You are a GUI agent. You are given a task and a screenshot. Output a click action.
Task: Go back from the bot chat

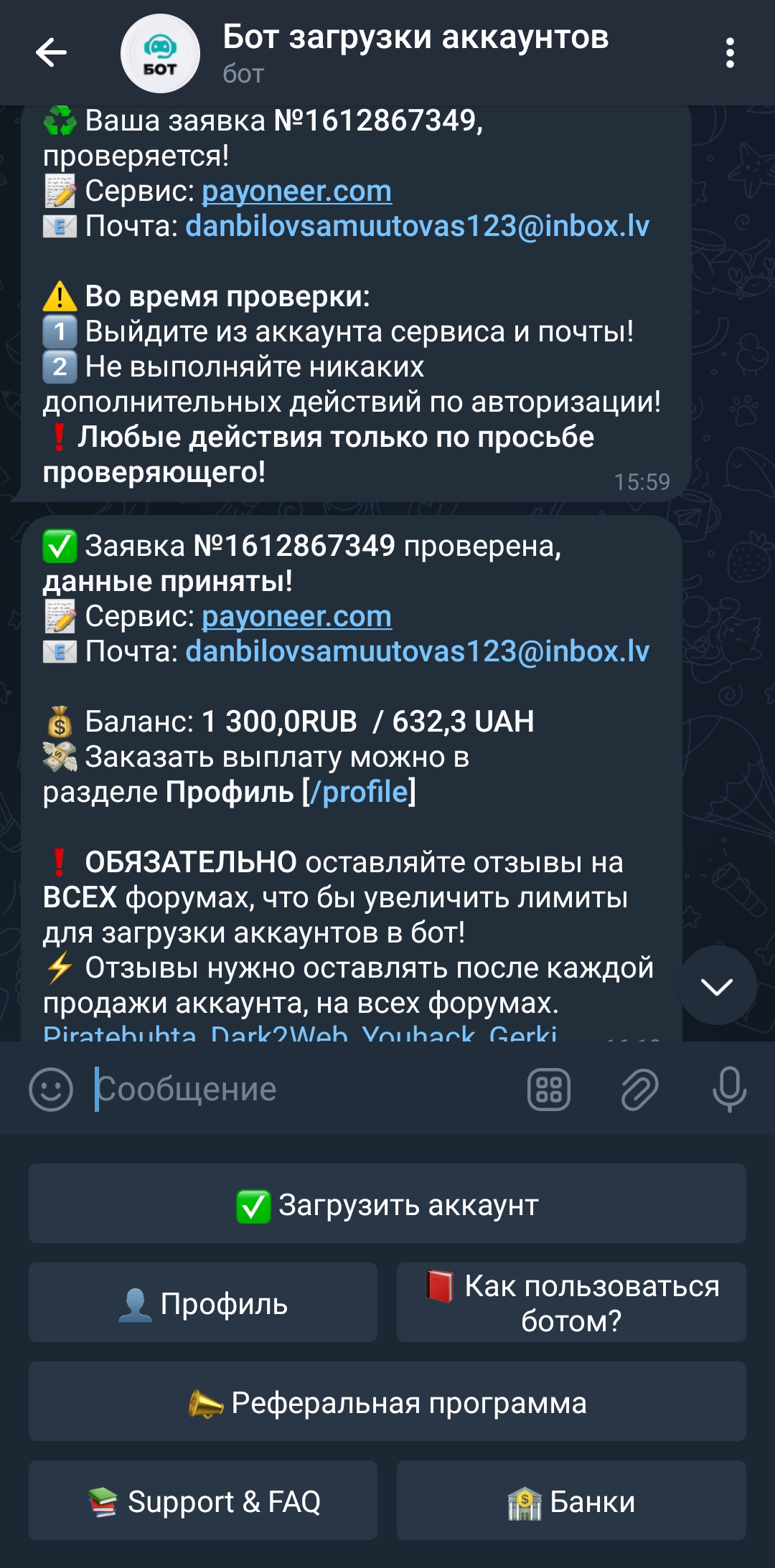[x=51, y=53]
